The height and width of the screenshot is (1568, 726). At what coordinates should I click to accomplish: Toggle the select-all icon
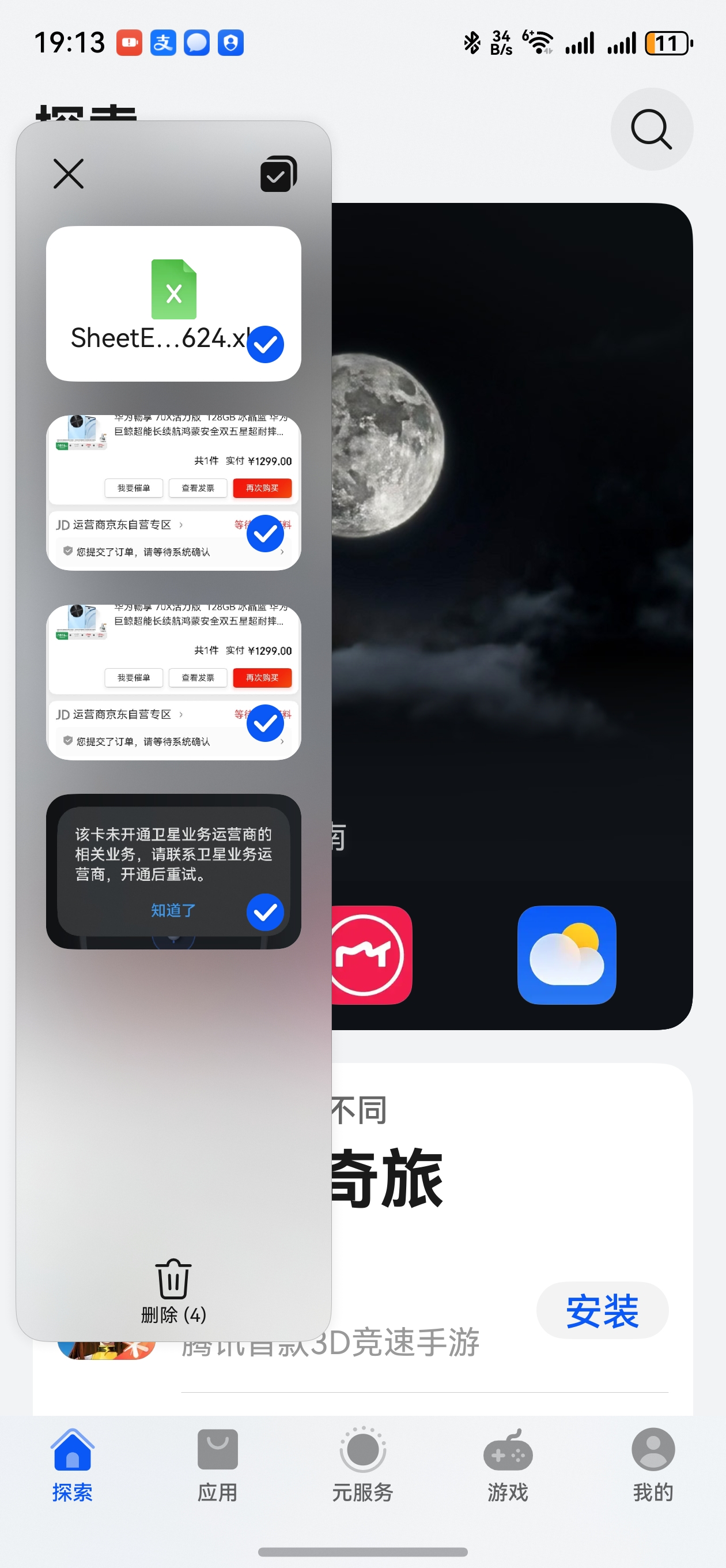click(x=278, y=174)
